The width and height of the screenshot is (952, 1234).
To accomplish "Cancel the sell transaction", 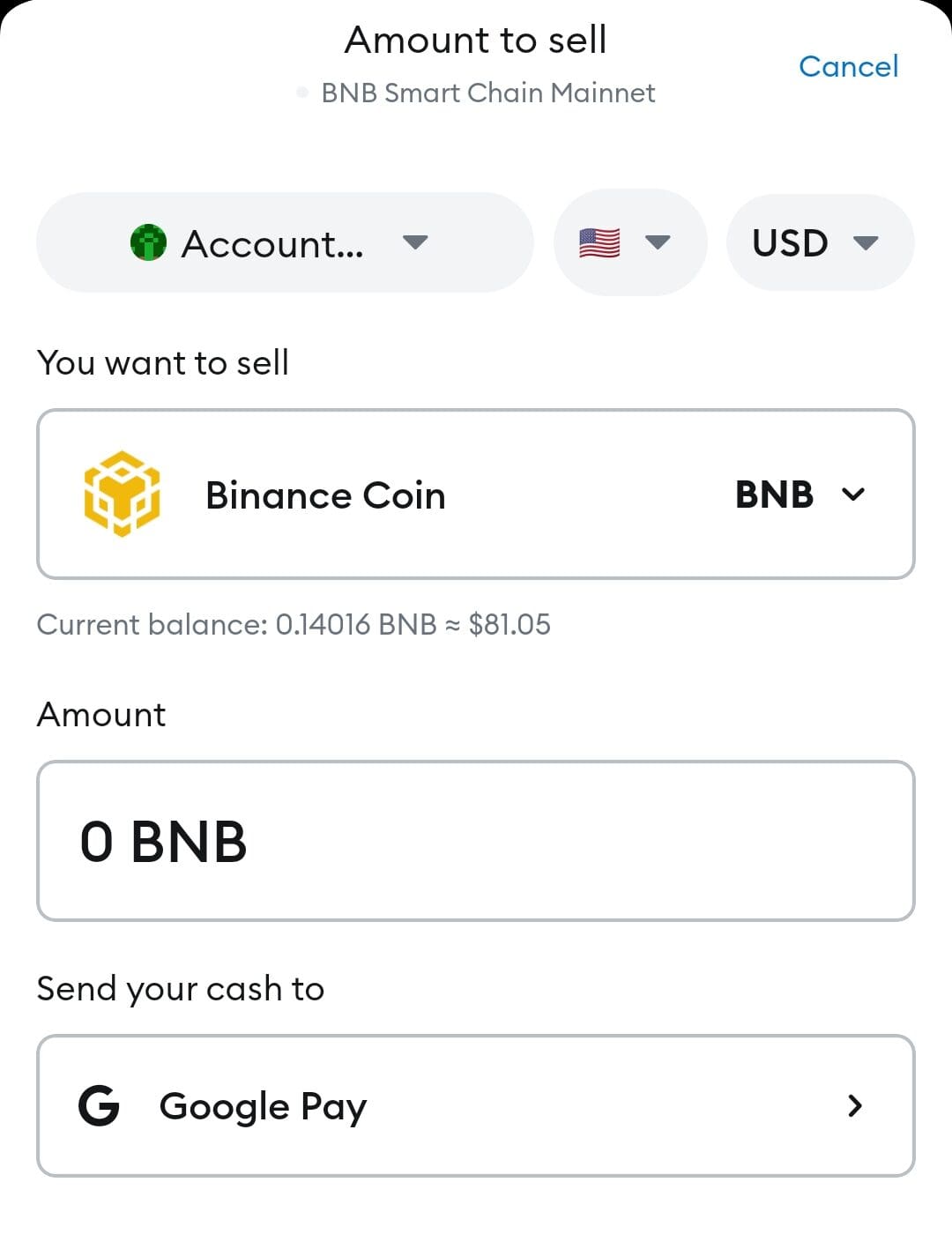I will pyautogui.click(x=848, y=66).
